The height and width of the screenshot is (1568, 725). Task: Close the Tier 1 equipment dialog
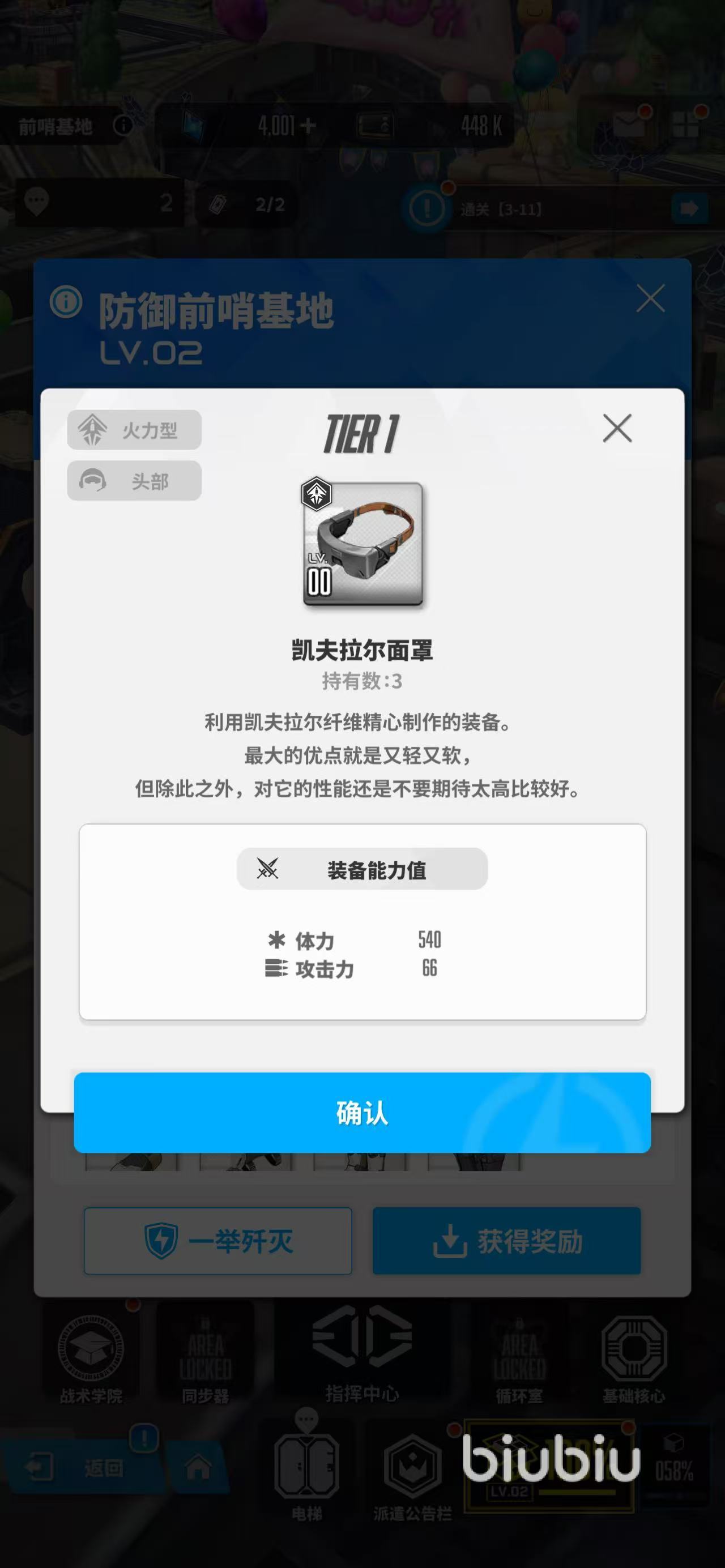click(x=617, y=429)
